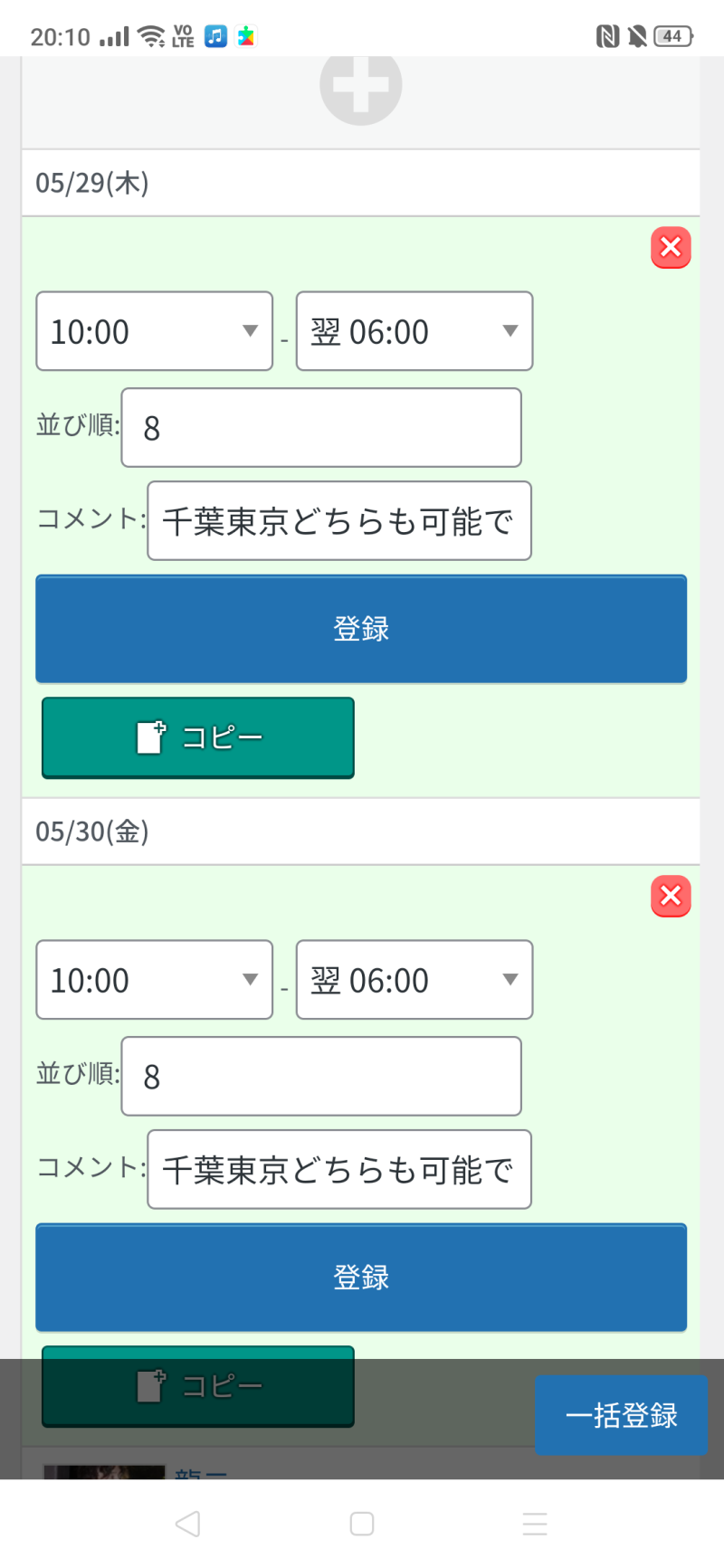Viewport: 724px width, 1568px height.
Task: Edit the コメント field for 05/29
Action: coord(339,521)
